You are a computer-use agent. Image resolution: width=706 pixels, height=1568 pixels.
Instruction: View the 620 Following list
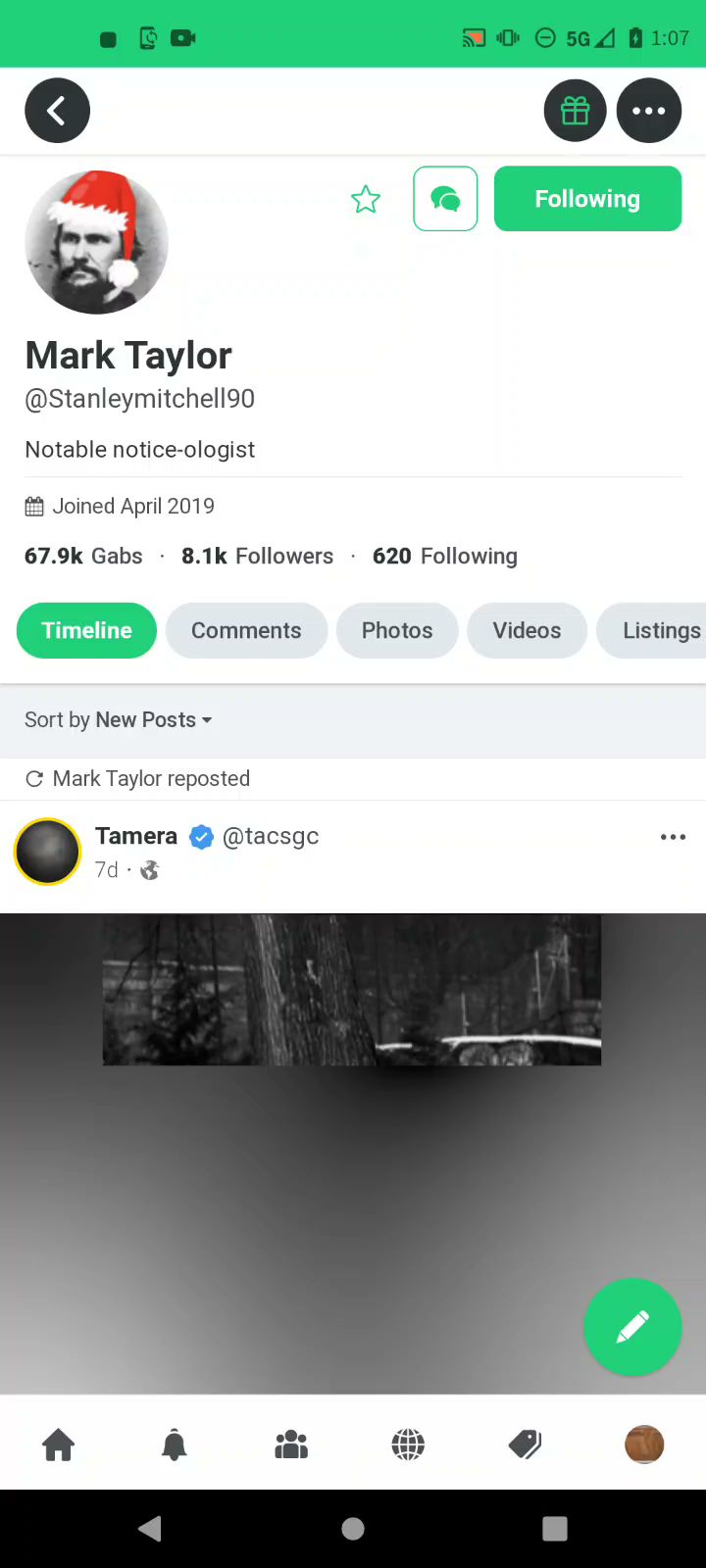tap(444, 556)
